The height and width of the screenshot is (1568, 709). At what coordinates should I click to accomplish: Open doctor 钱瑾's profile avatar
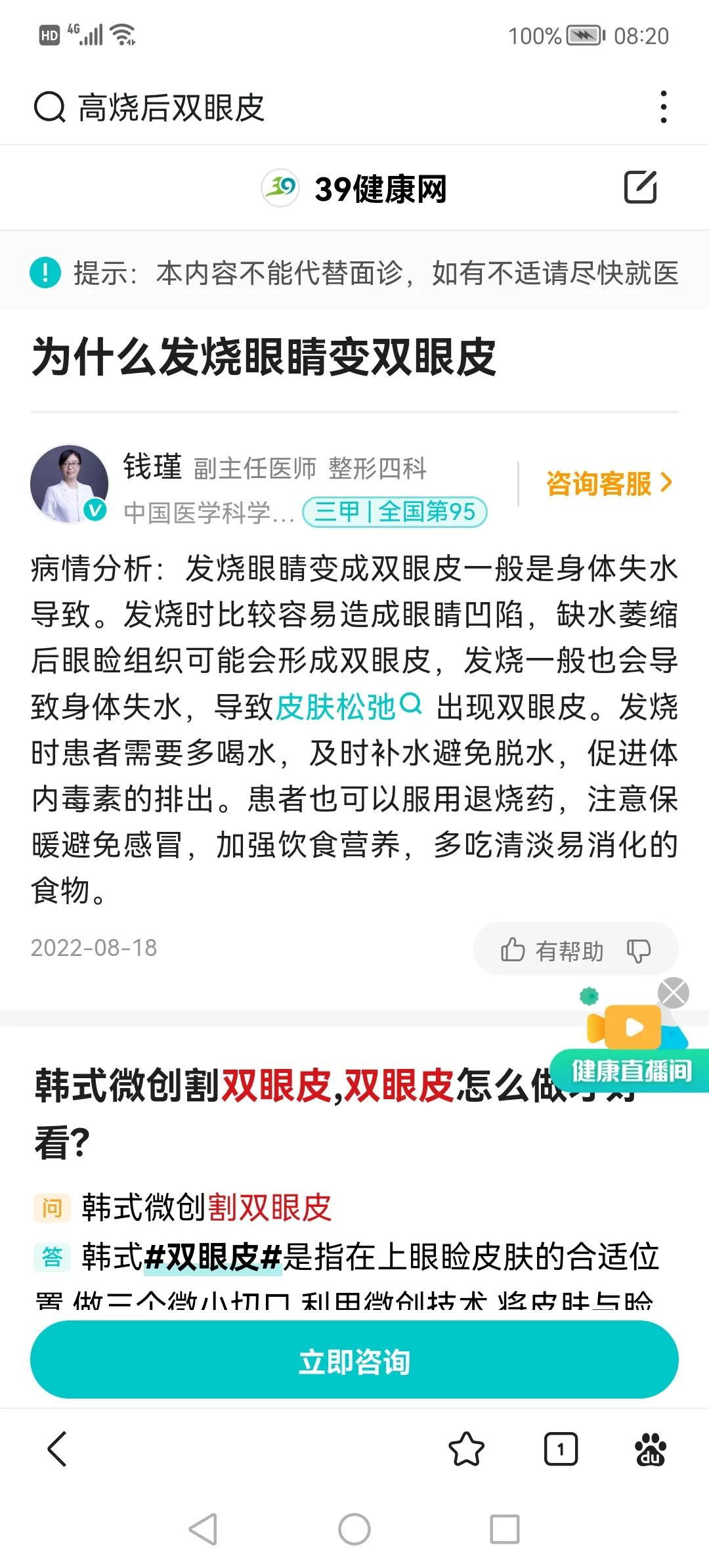click(x=71, y=483)
